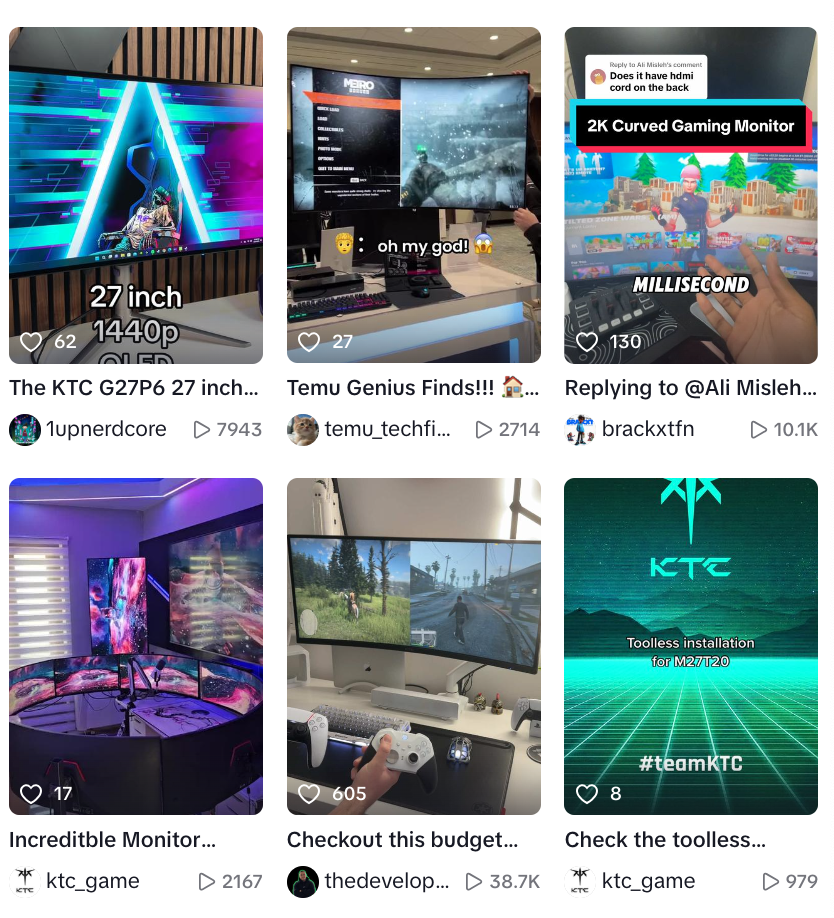
Task: Open the KTC G27P6 27 inch video
Action: point(136,195)
